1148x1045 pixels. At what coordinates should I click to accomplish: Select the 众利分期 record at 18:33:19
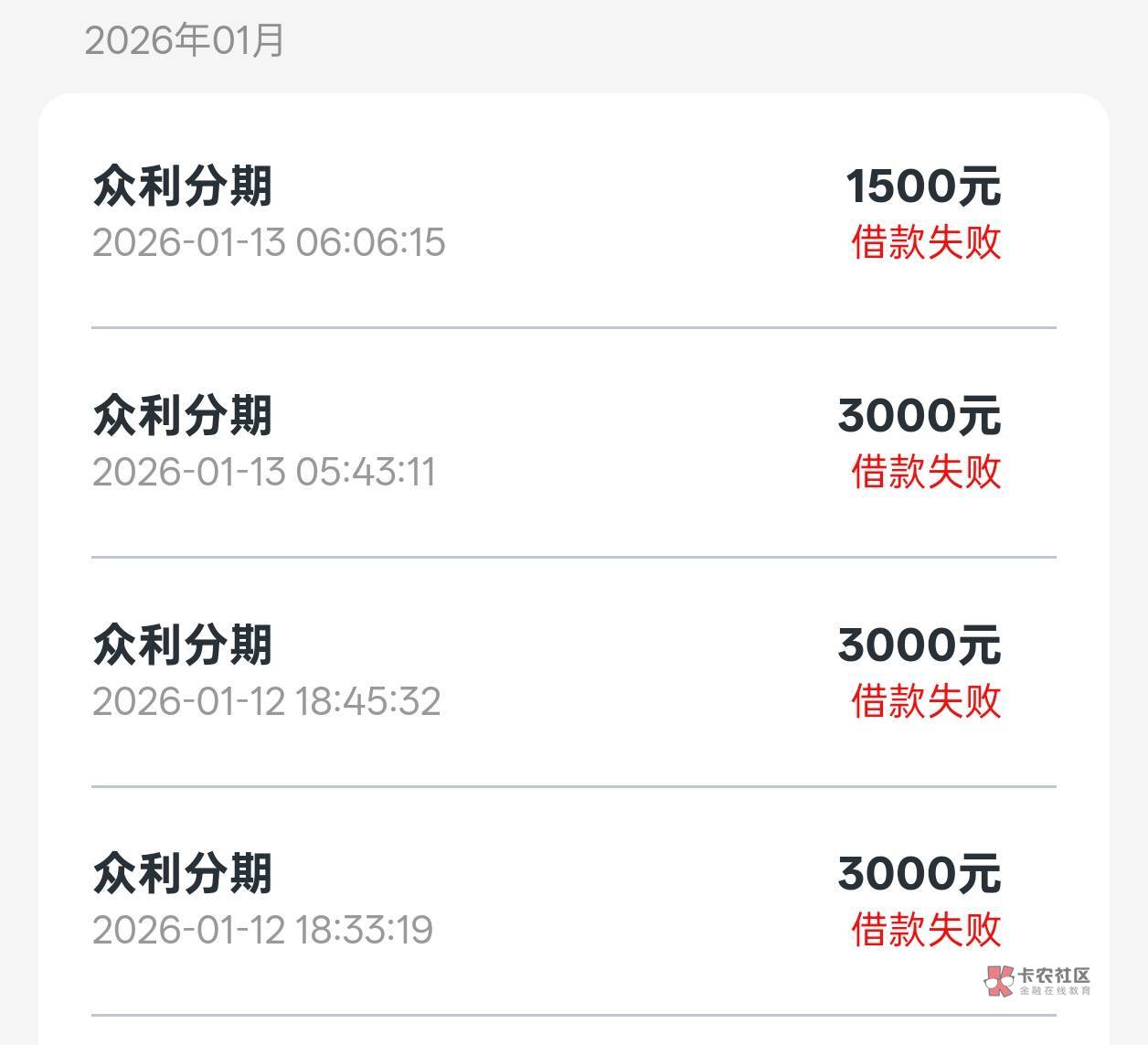[574, 901]
